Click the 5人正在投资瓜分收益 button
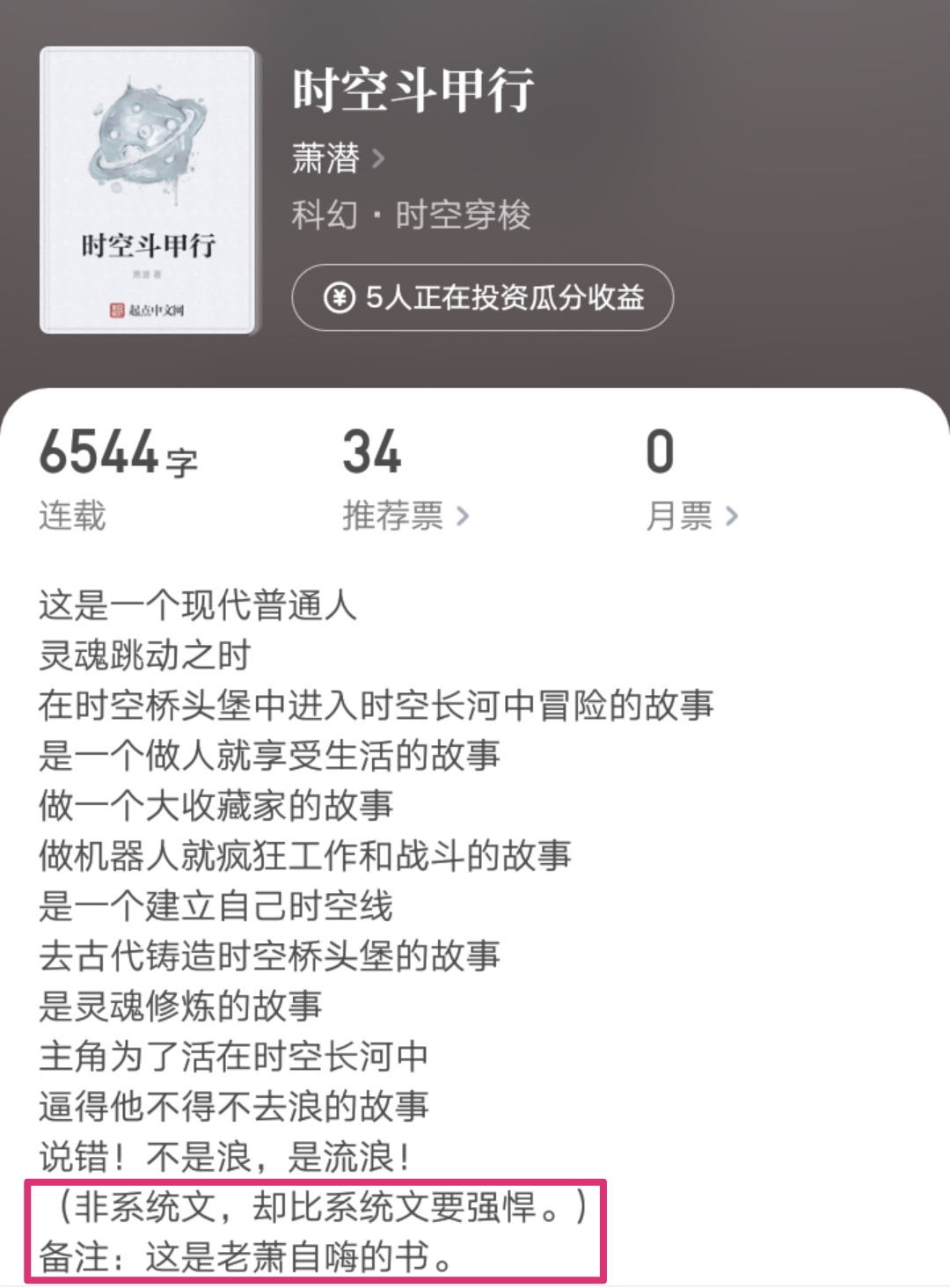The width and height of the screenshot is (950, 1288). point(483,296)
